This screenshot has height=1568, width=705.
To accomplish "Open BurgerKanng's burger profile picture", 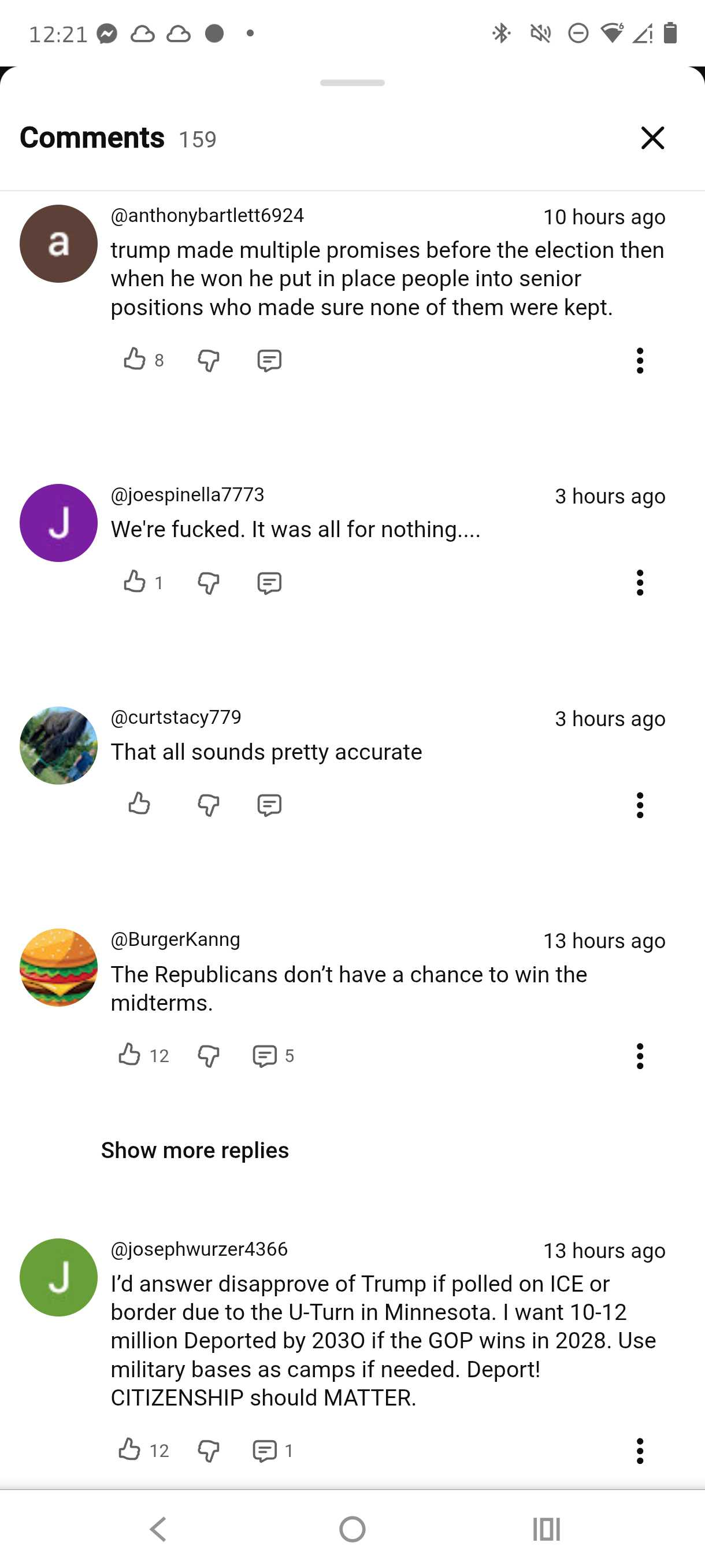I will coord(58,967).
